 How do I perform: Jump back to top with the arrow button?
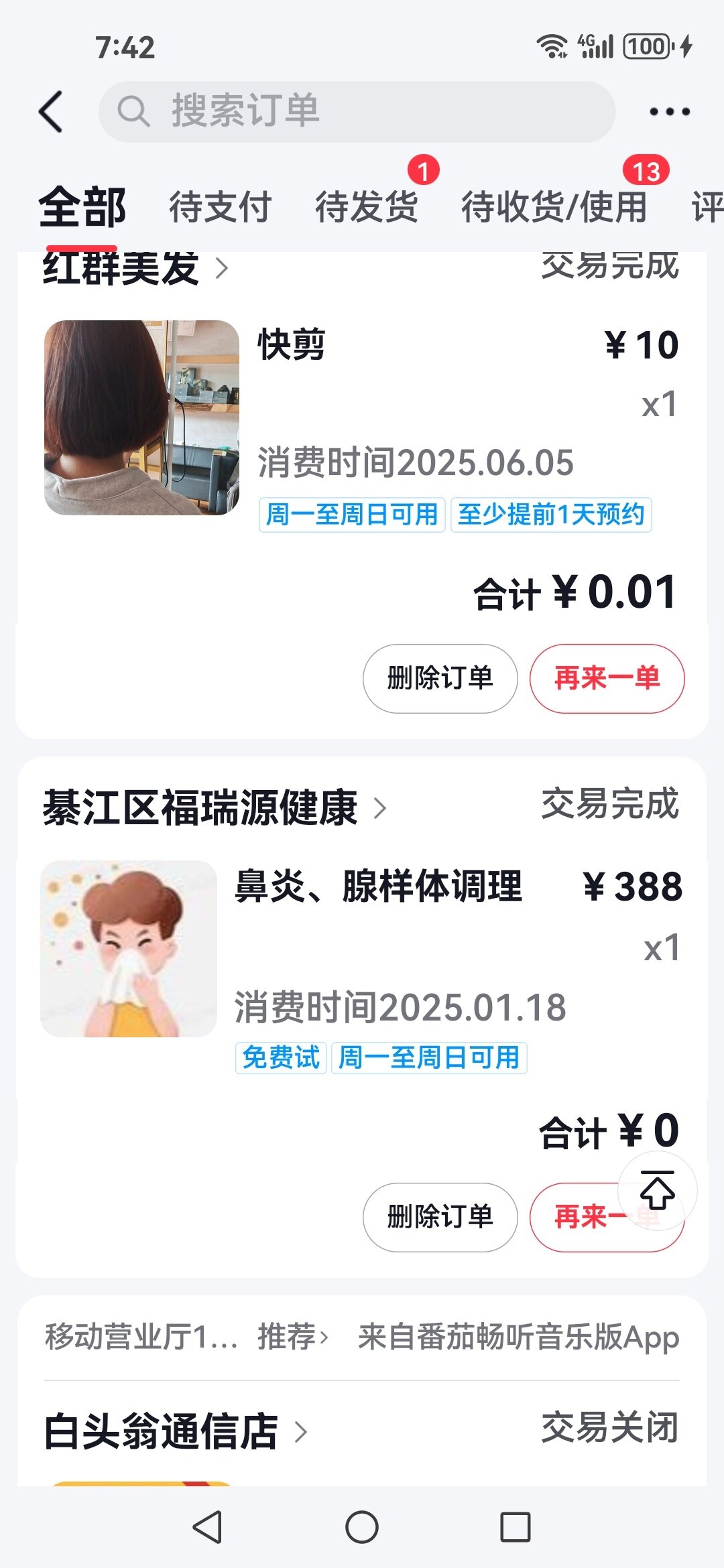[x=657, y=1191]
